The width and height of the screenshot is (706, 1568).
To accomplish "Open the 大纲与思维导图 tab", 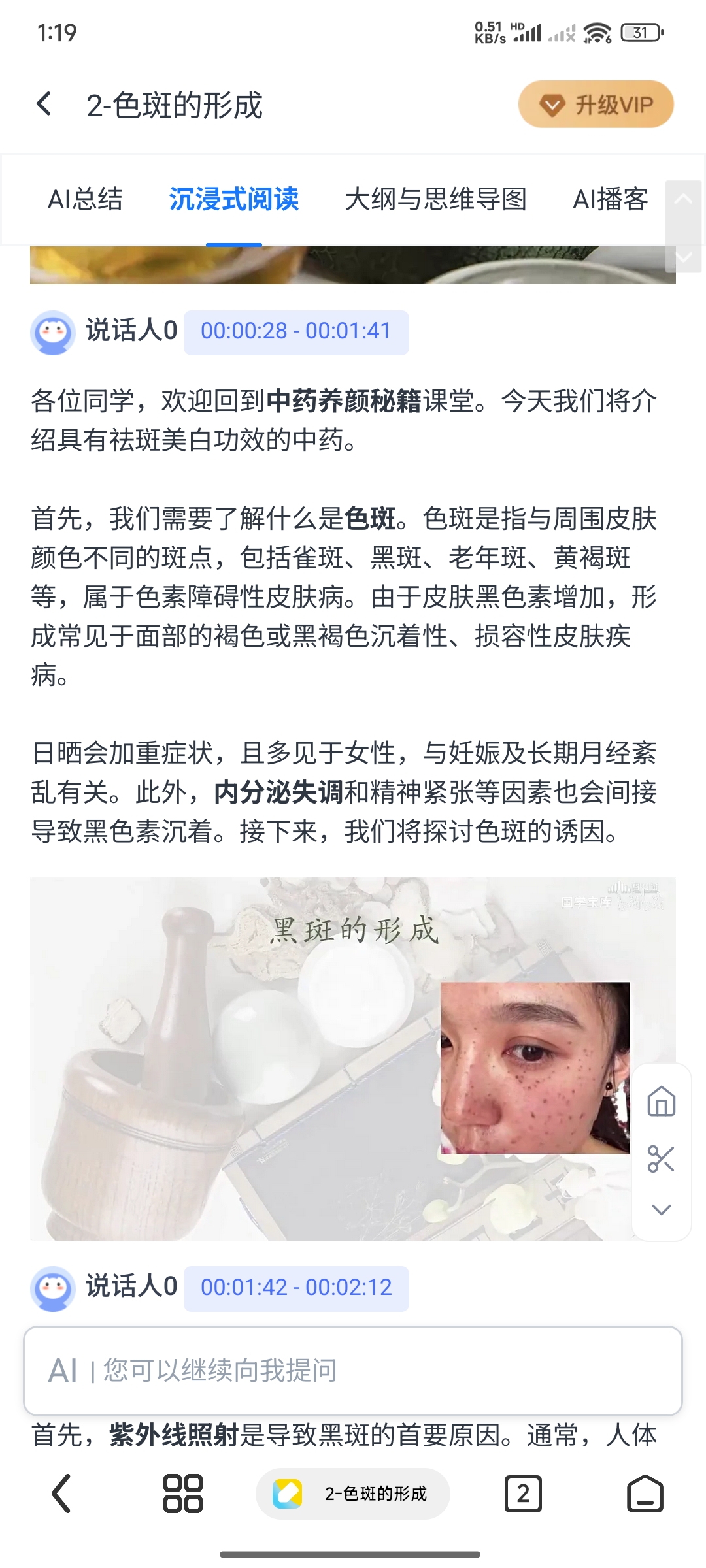I will 435,199.
